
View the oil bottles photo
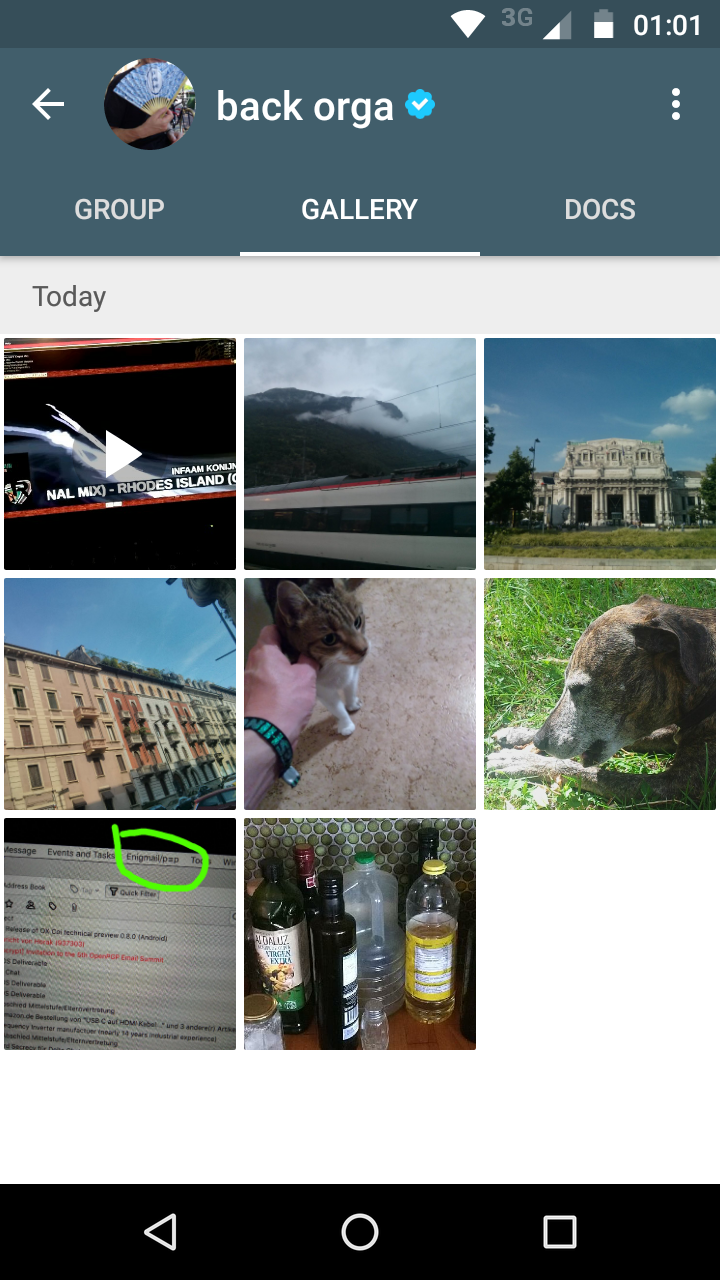360,934
